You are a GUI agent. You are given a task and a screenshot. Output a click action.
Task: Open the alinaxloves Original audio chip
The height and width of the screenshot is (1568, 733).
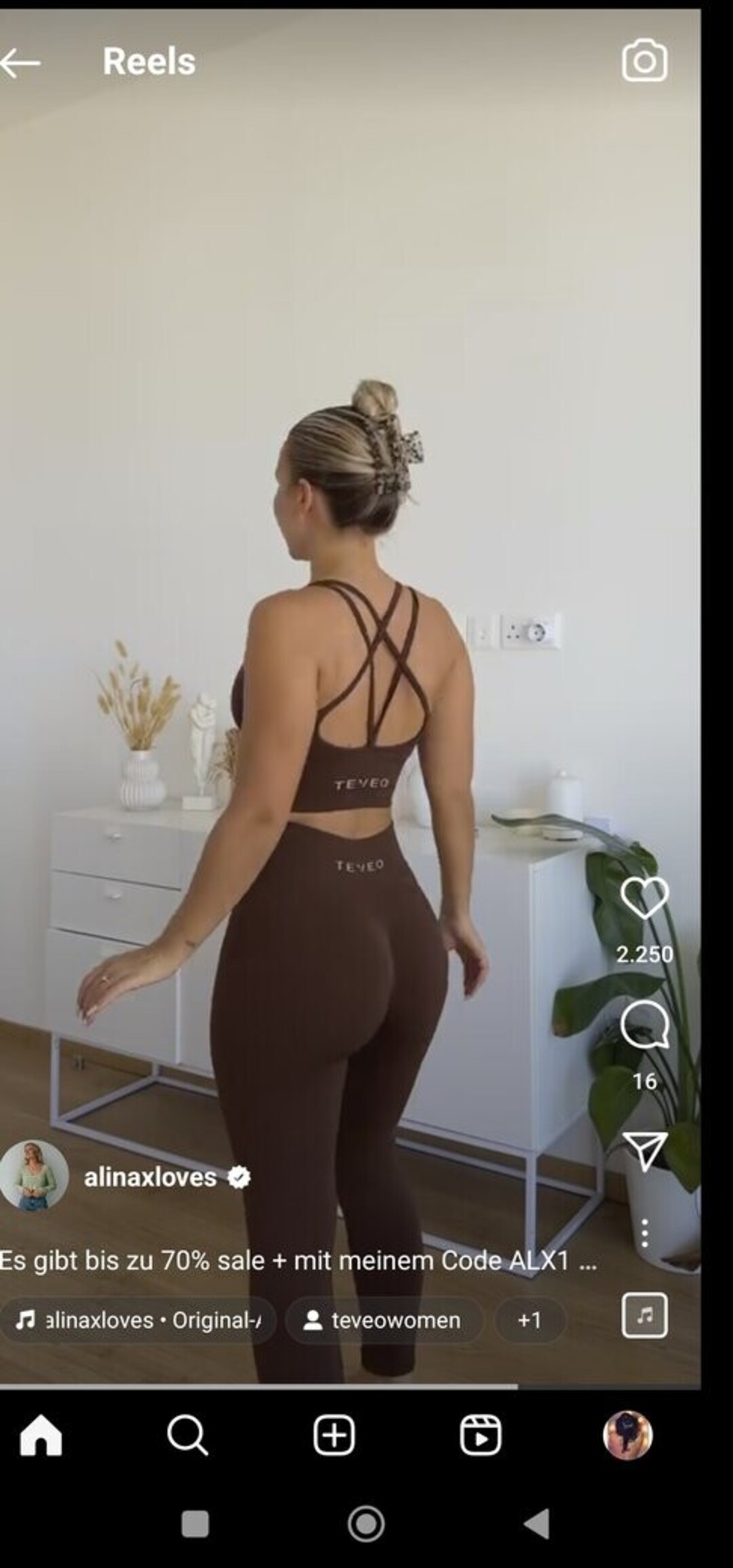139,1320
